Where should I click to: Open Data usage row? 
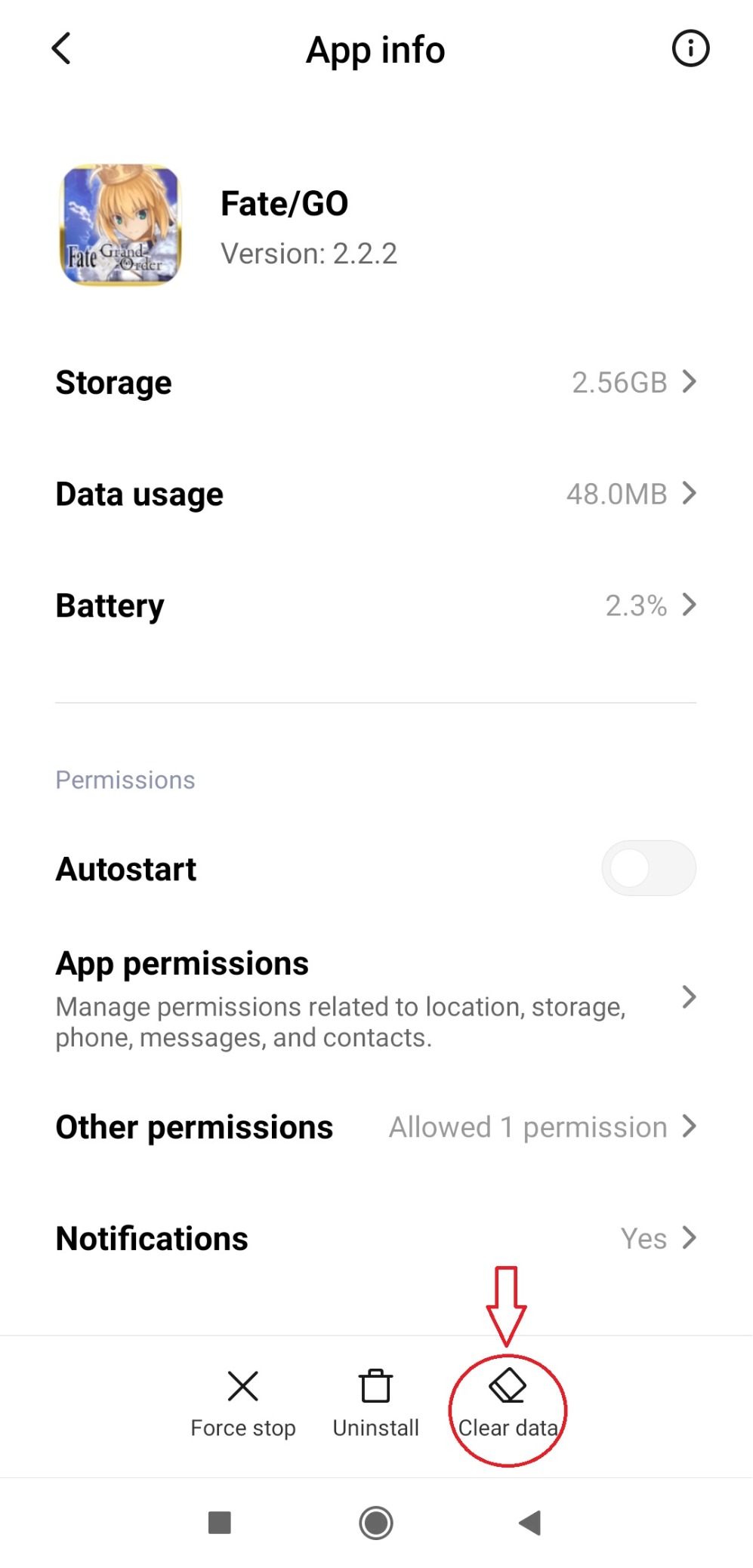click(375, 494)
